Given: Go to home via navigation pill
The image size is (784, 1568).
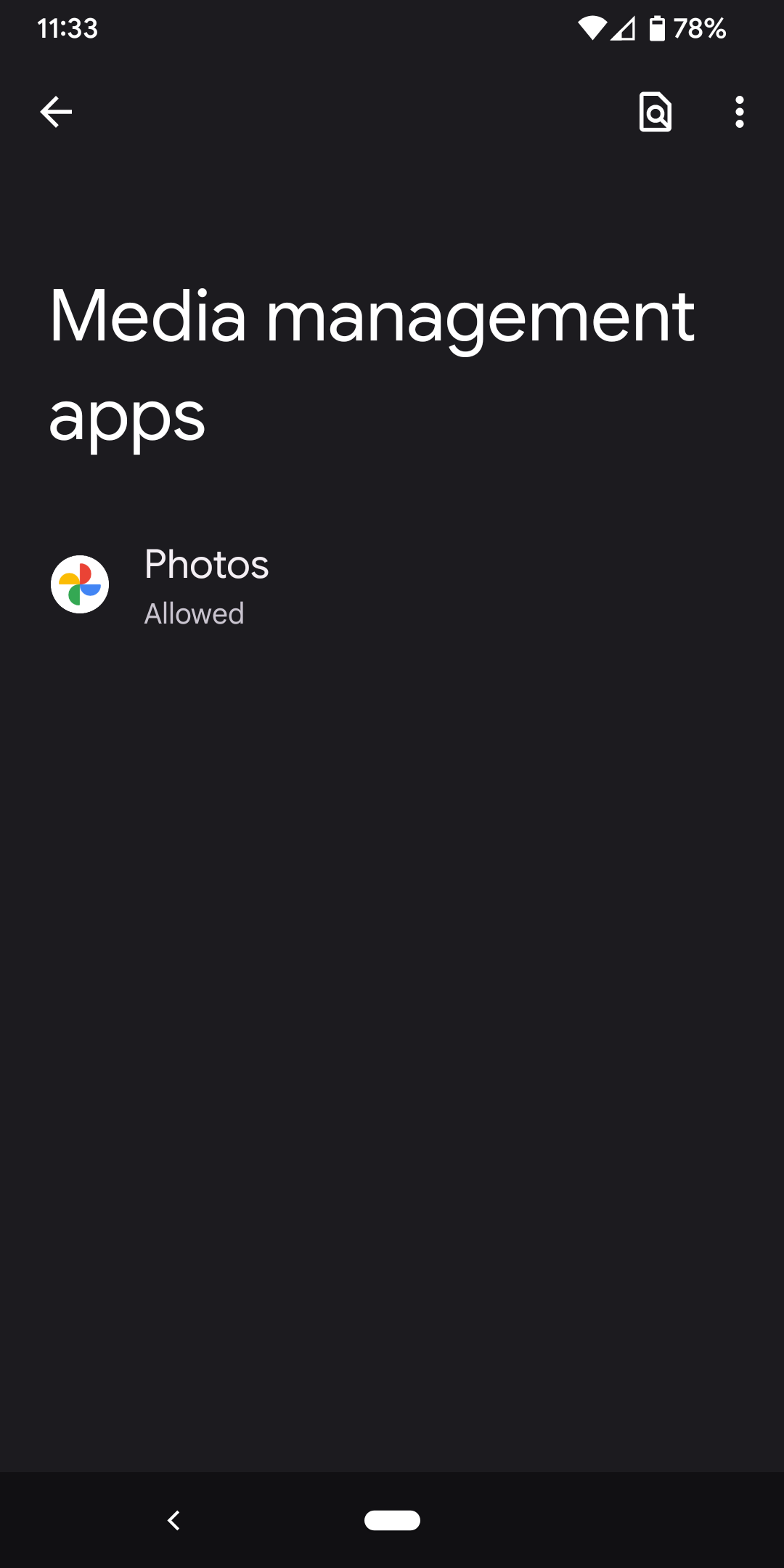Looking at the screenshot, I should coord(392,1520).
